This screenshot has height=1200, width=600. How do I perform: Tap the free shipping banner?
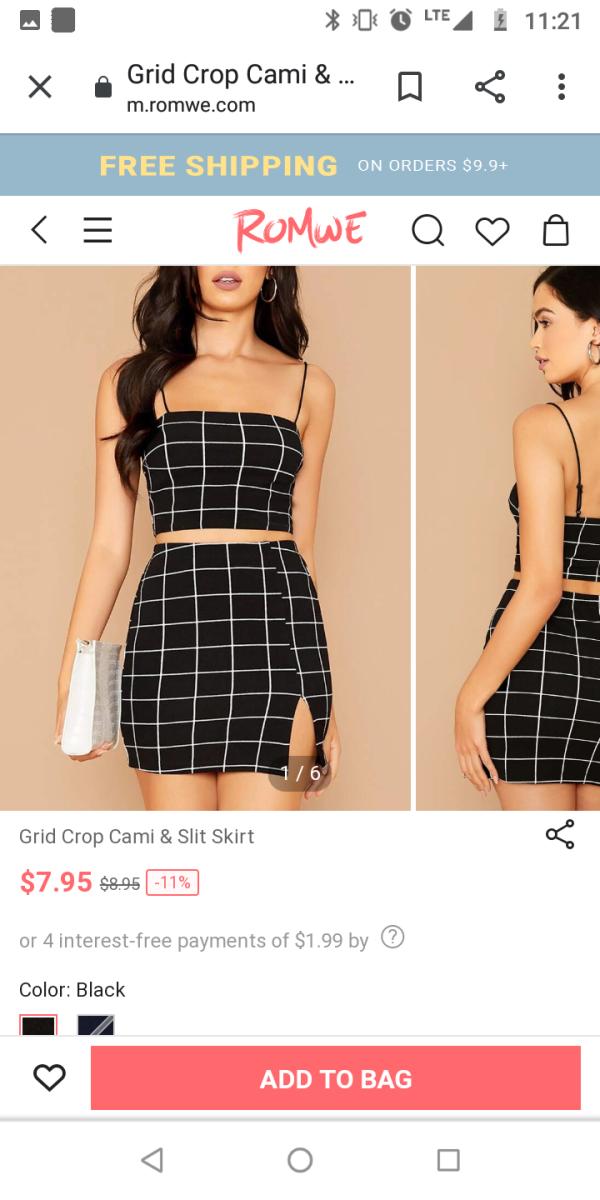pos(300,165)
